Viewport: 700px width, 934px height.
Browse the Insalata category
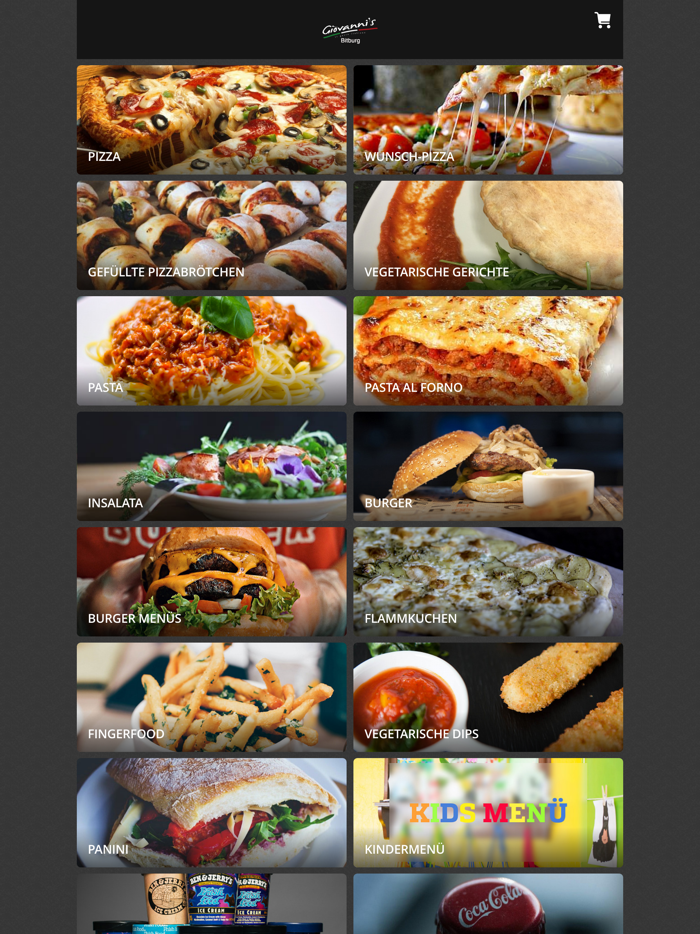pos(211,466)
